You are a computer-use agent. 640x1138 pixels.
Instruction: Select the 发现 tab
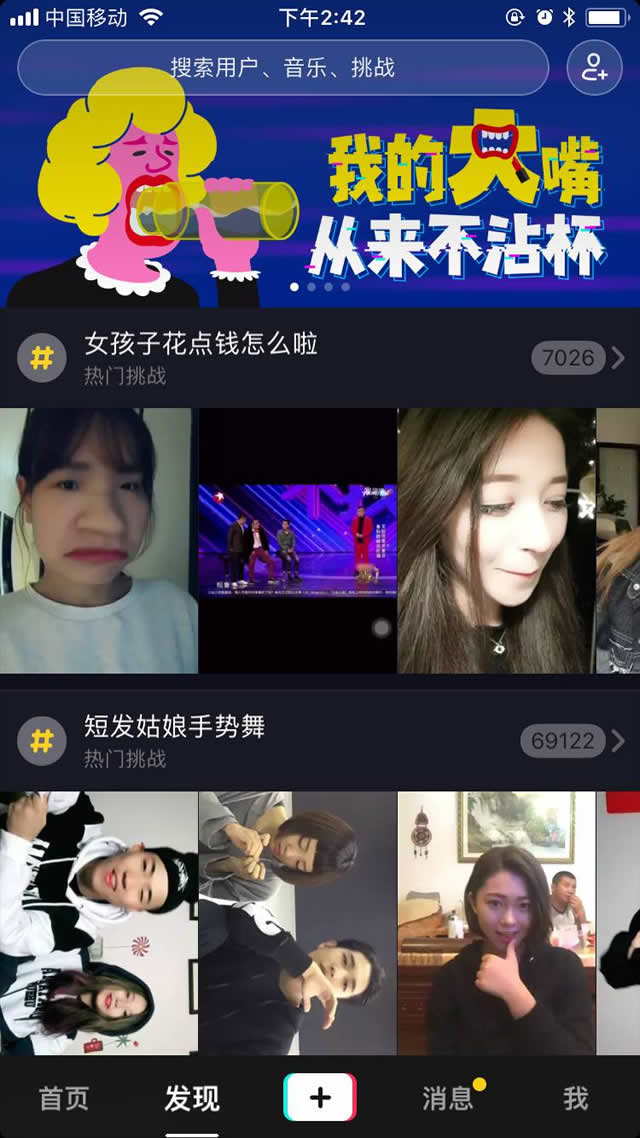192,1098
